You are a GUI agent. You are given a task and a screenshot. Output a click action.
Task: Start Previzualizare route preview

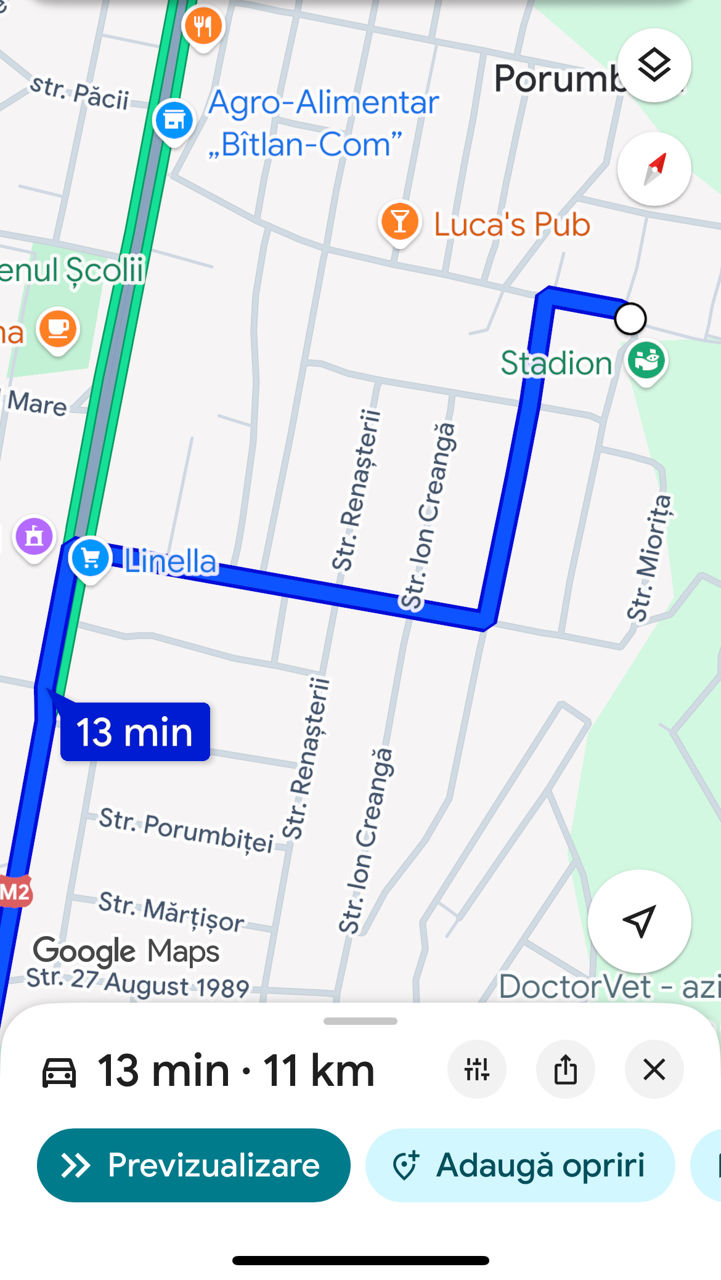(x=194, y=1165)
